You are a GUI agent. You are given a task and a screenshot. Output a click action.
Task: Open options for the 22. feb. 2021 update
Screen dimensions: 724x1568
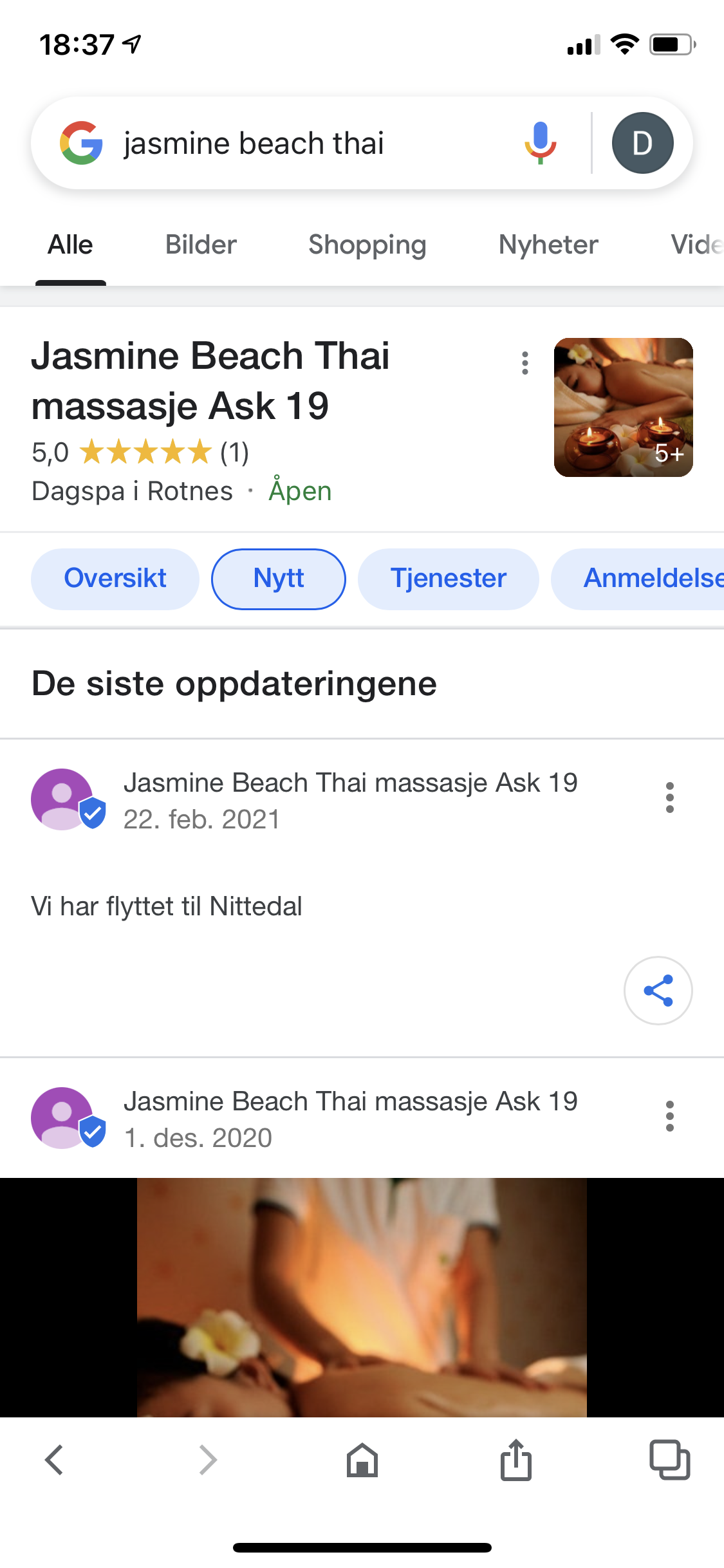point(669,798)
